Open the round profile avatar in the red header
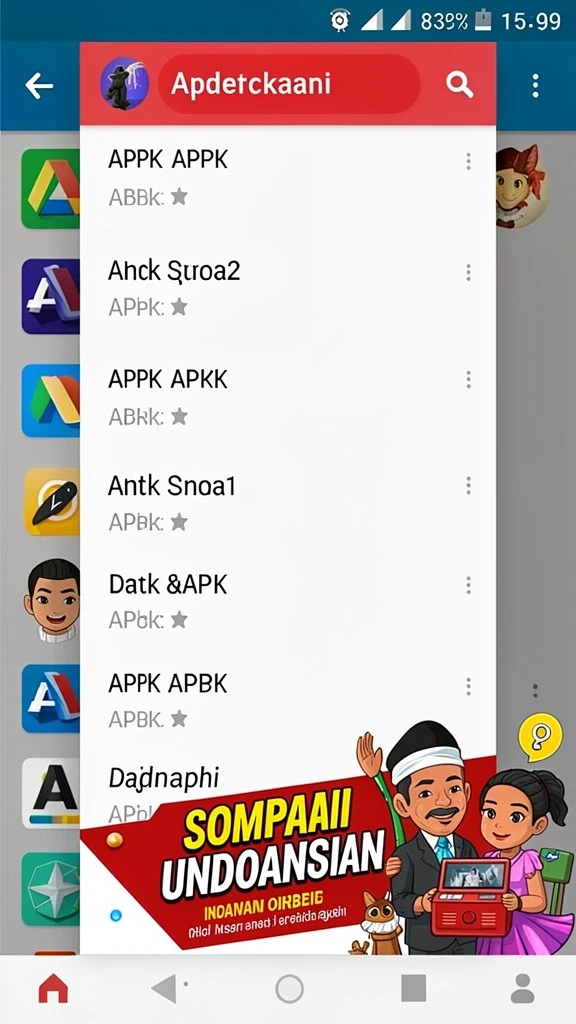Screen dimensions: 576x1024 click(x=125, y=84)
